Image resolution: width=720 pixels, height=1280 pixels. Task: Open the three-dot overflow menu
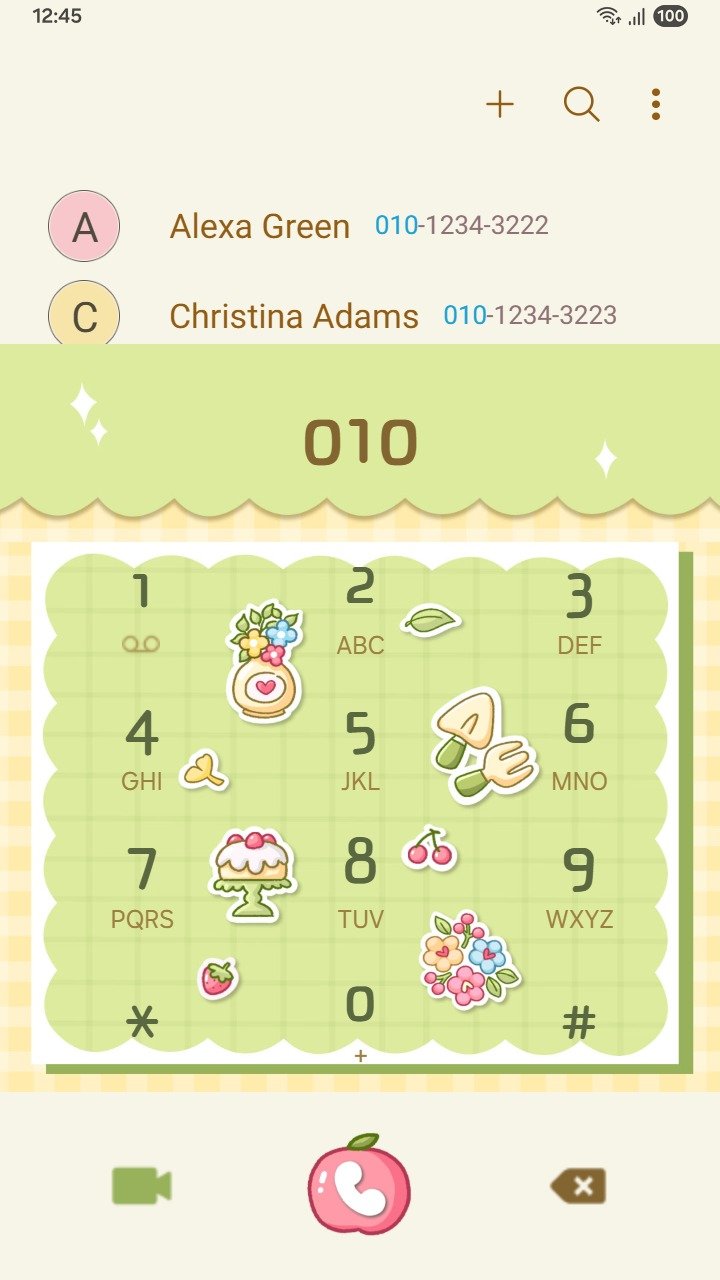655,104
